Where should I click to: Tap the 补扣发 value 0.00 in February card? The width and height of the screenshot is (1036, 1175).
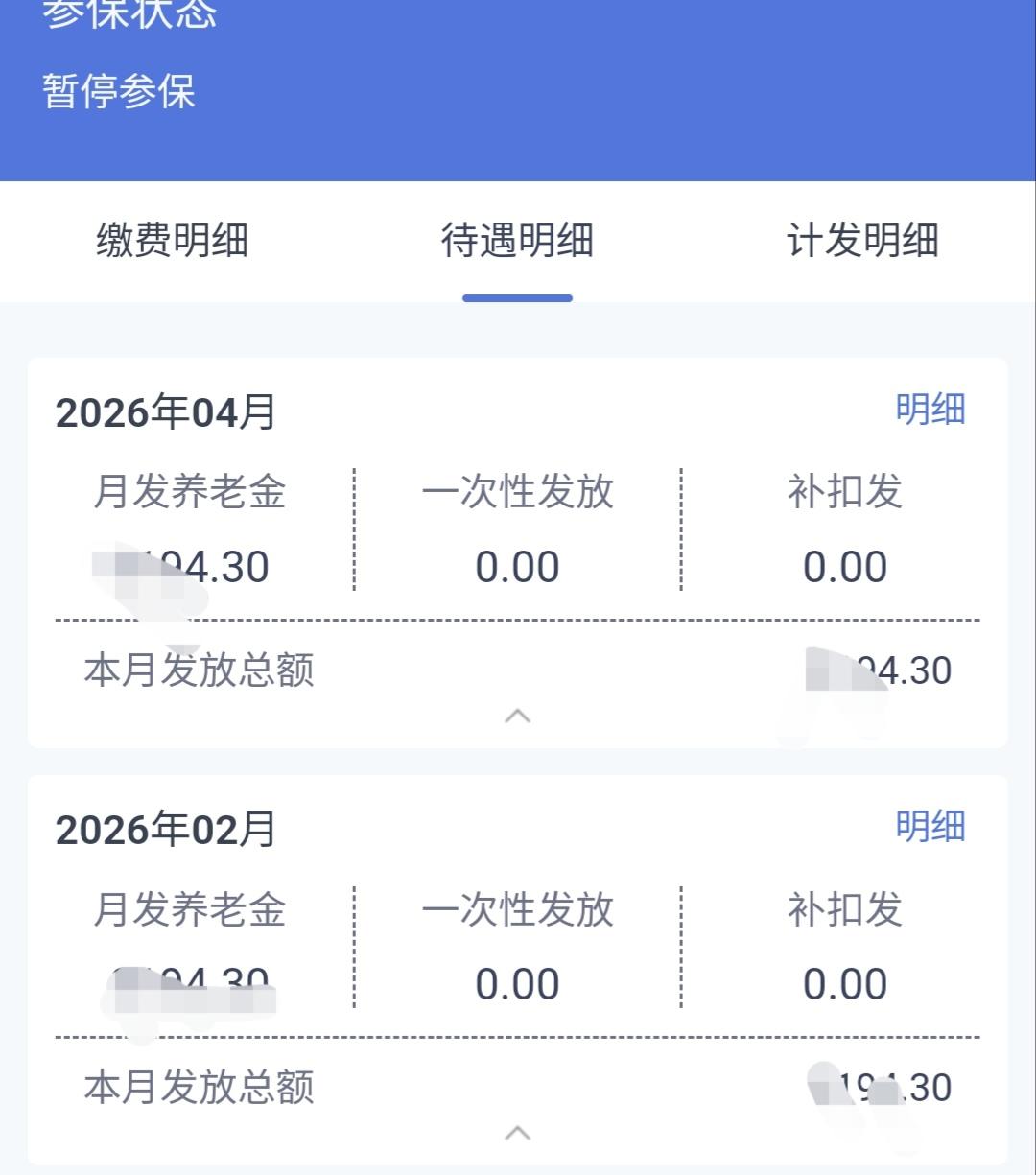[845, 982]
